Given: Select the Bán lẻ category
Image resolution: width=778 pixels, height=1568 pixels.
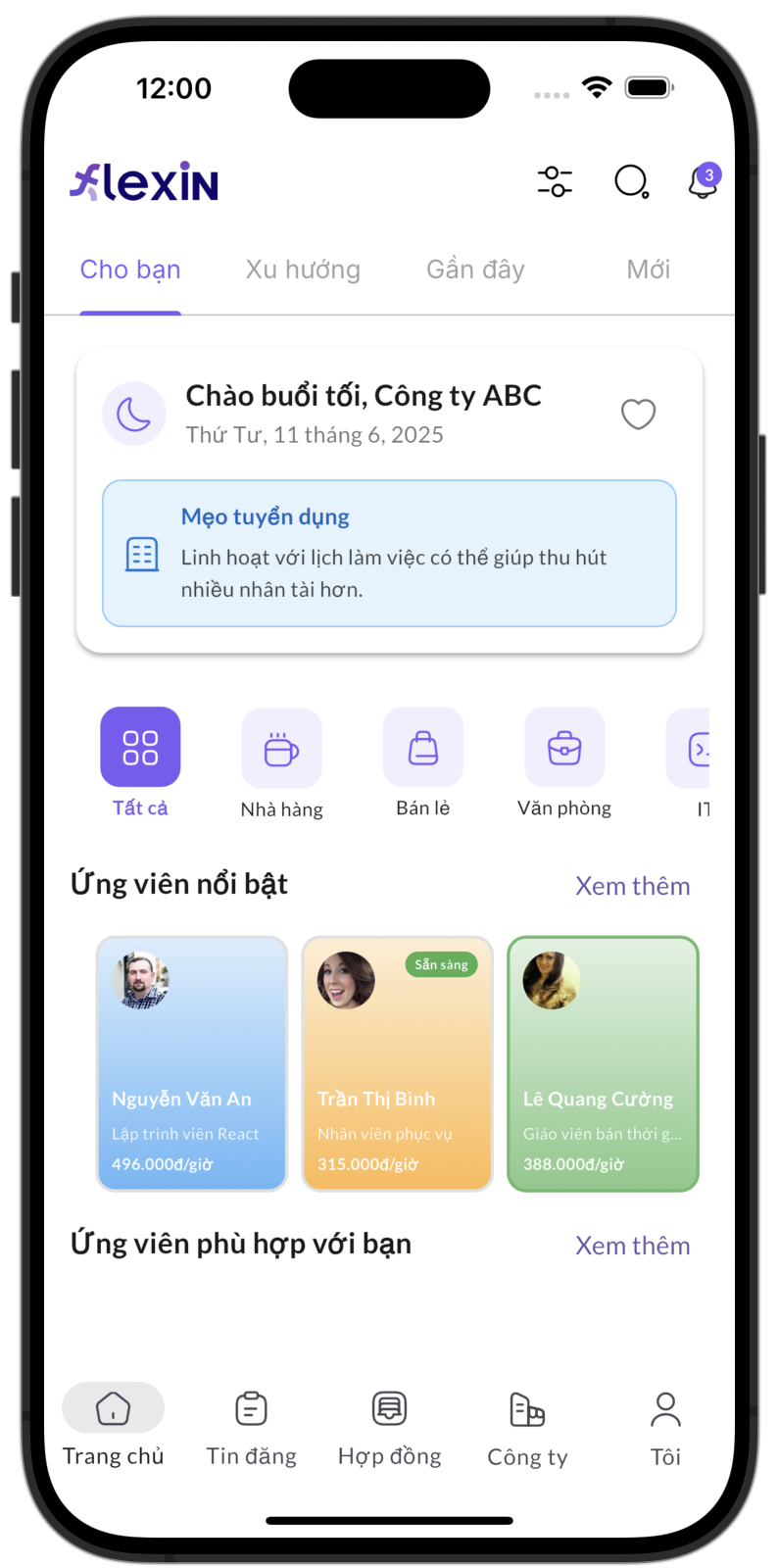Looking at the screenshot, I should coord(423,748).
